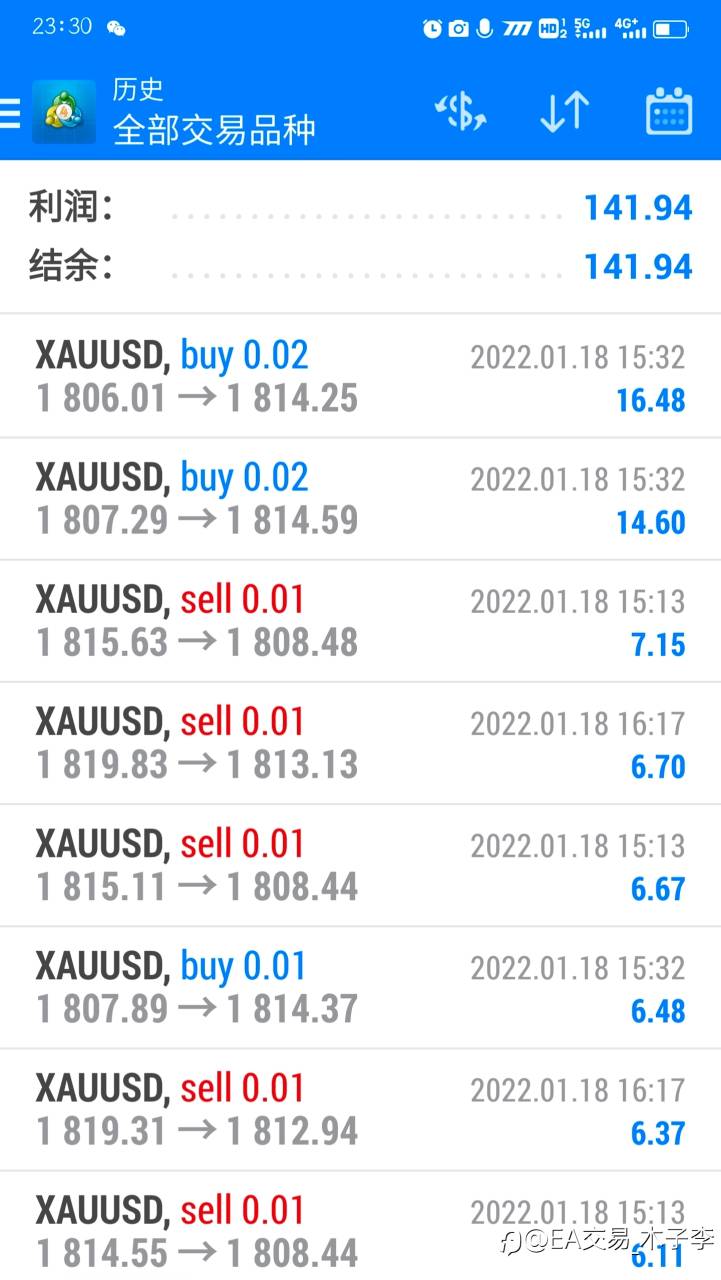Image resolution: width=721 pixels, height=1280 pixels.
Task: View the sell trade with profit 6.67
Action: click(x=360, y=865)
